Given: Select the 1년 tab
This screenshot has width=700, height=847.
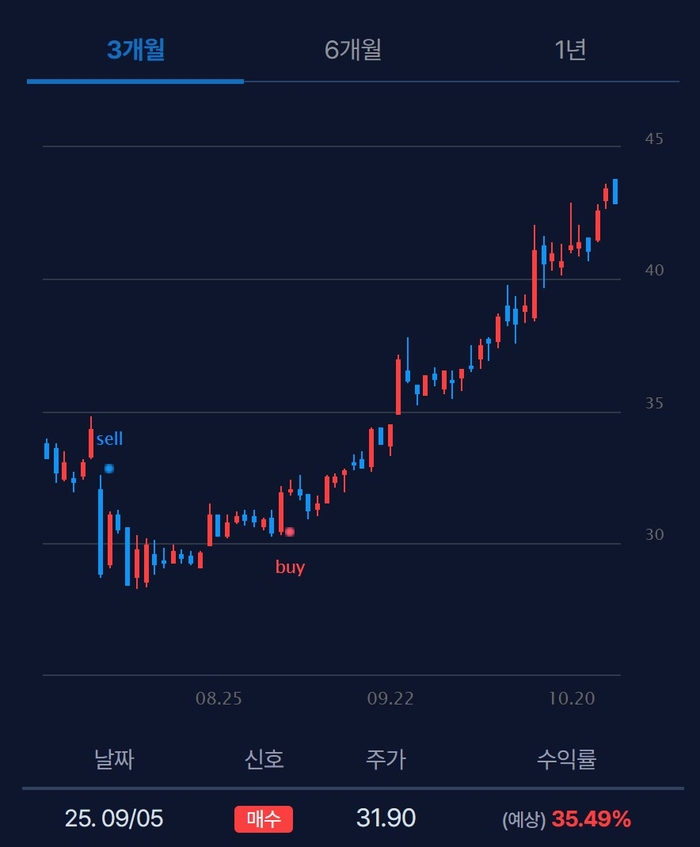Looking at the screenshot, I should click(570, 50).
